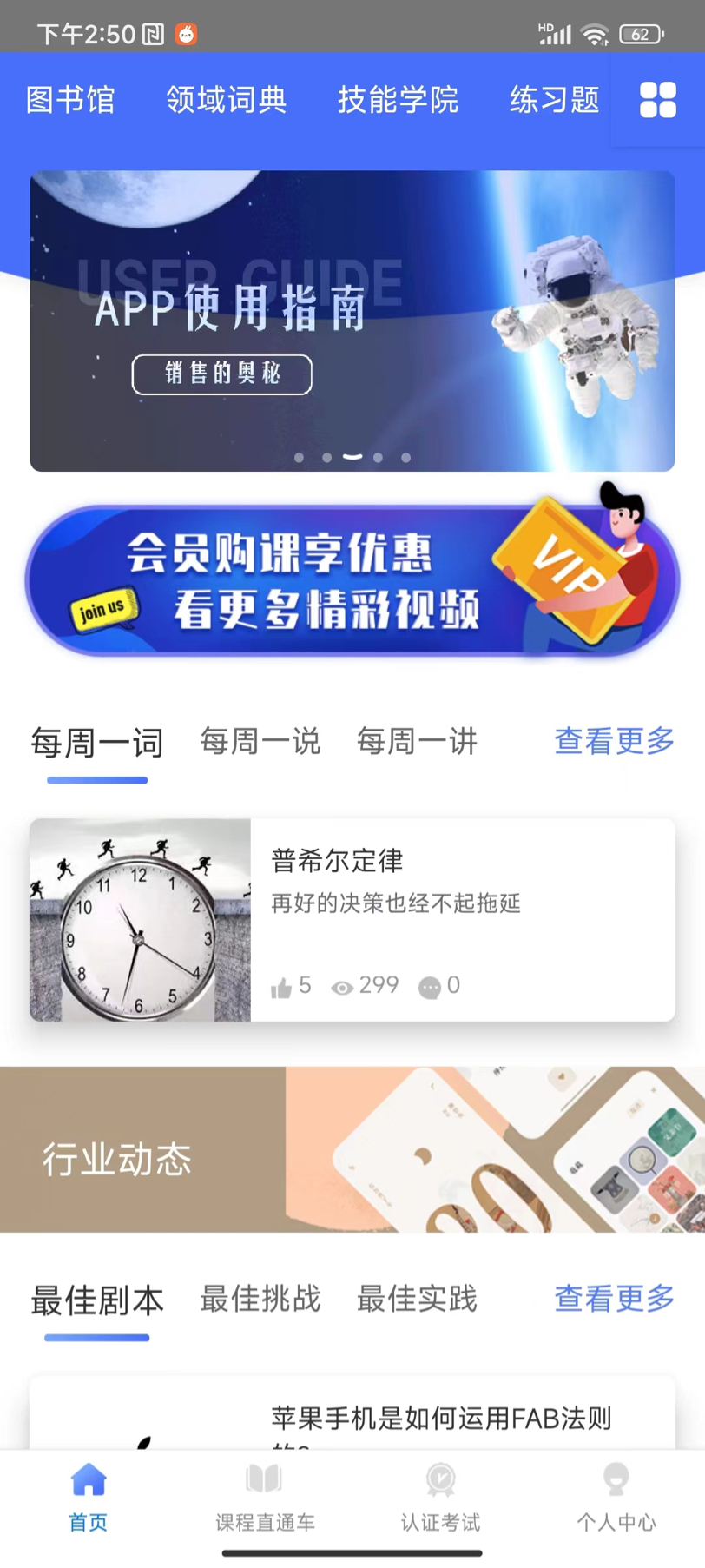Open the 图书馆 top menu
Viewport: 705px width, 1568px height.
(70, 100)
